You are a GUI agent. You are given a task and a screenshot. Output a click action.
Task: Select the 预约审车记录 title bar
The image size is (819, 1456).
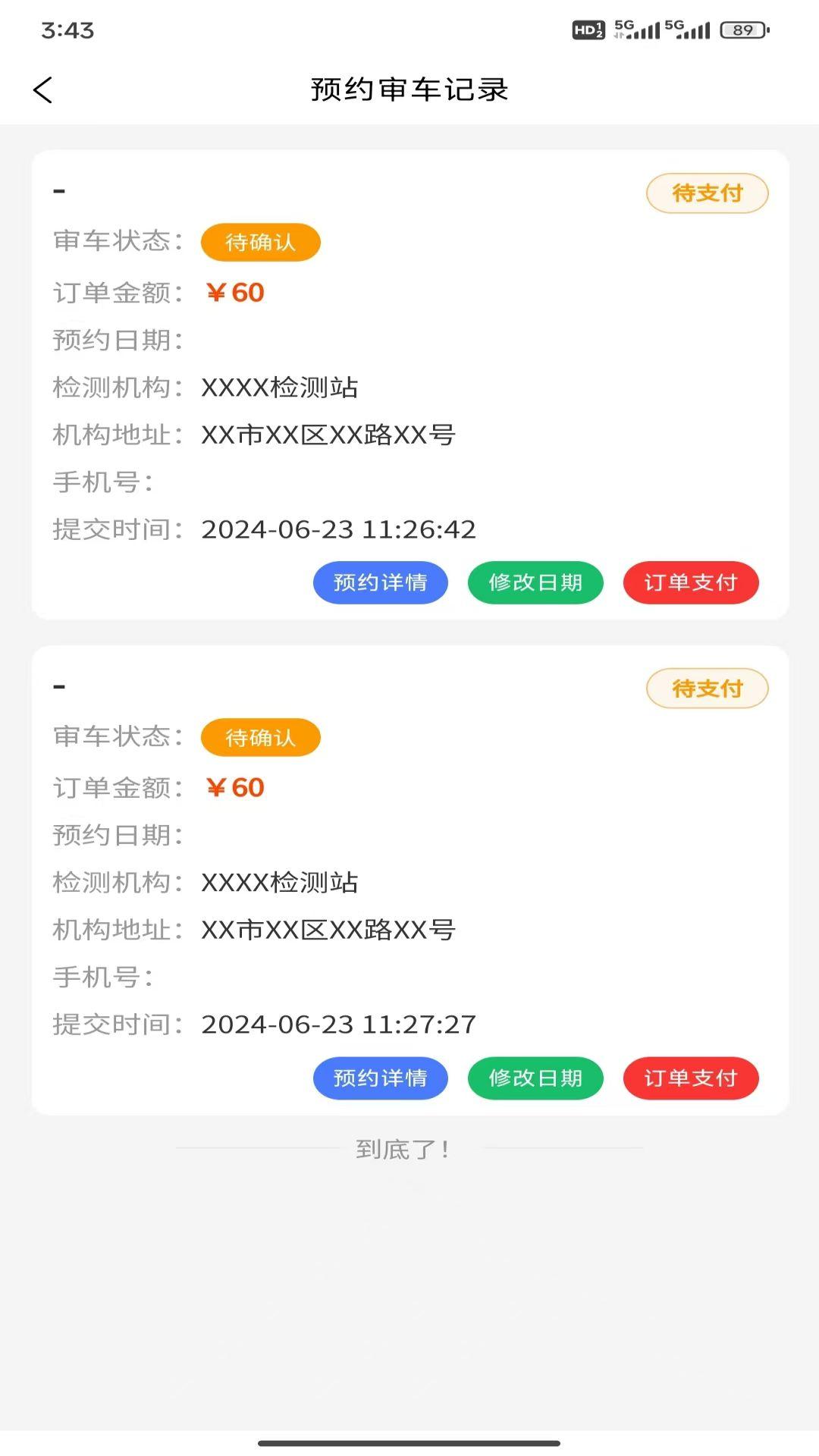tap(409, 89)
